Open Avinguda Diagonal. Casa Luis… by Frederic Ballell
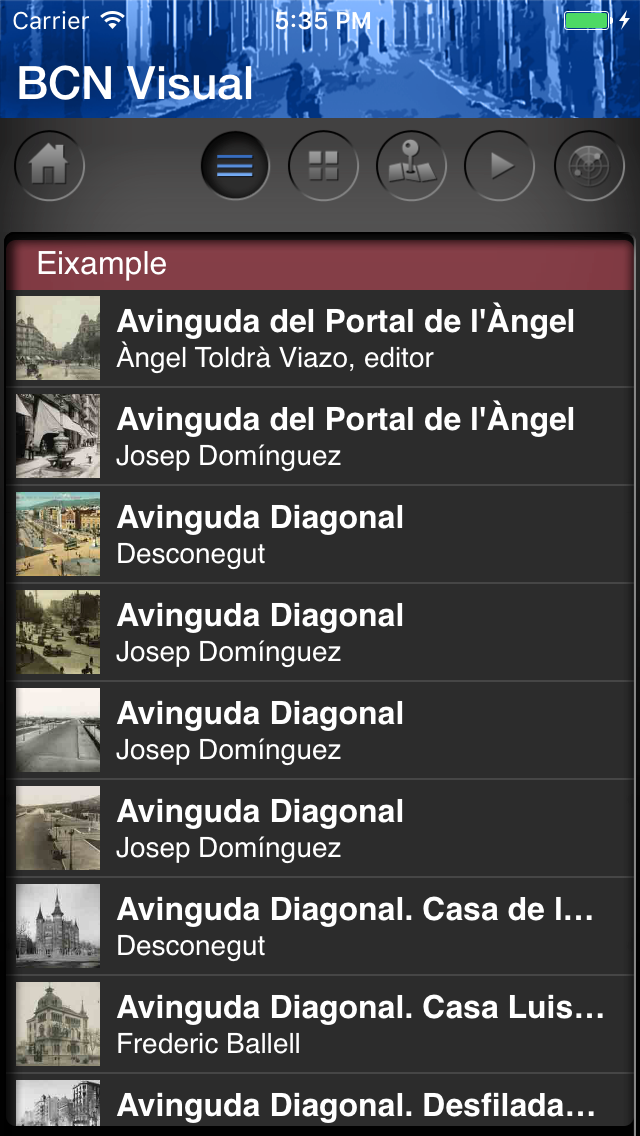Image resolution: width=640 pixels, height=1136 pixels. (320, 1024)
